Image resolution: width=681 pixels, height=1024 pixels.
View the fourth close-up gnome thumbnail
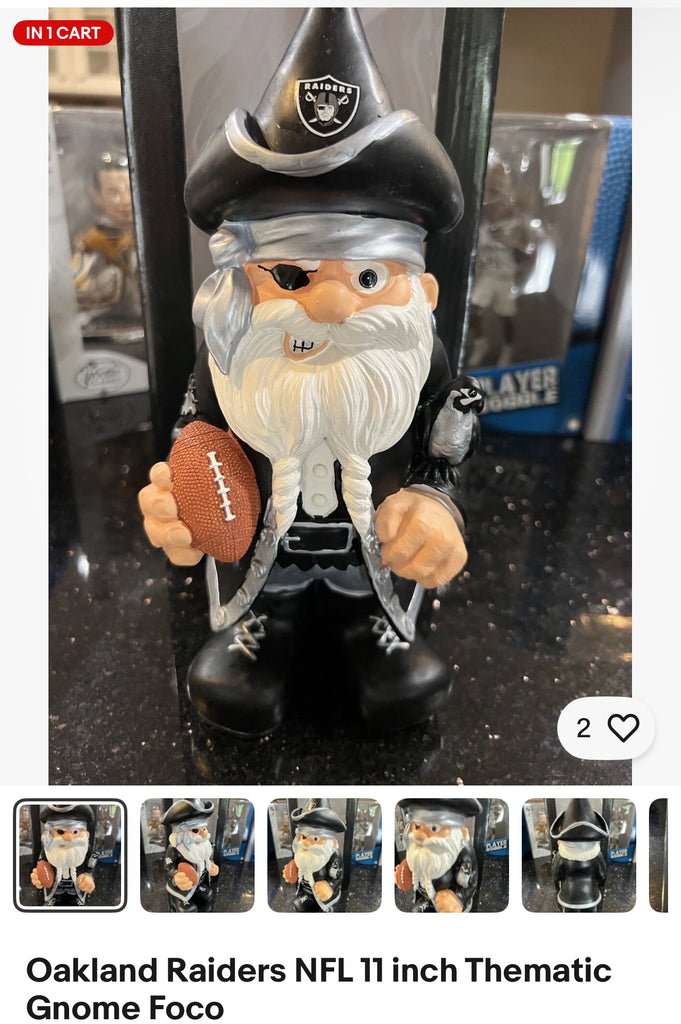point(451,855)
